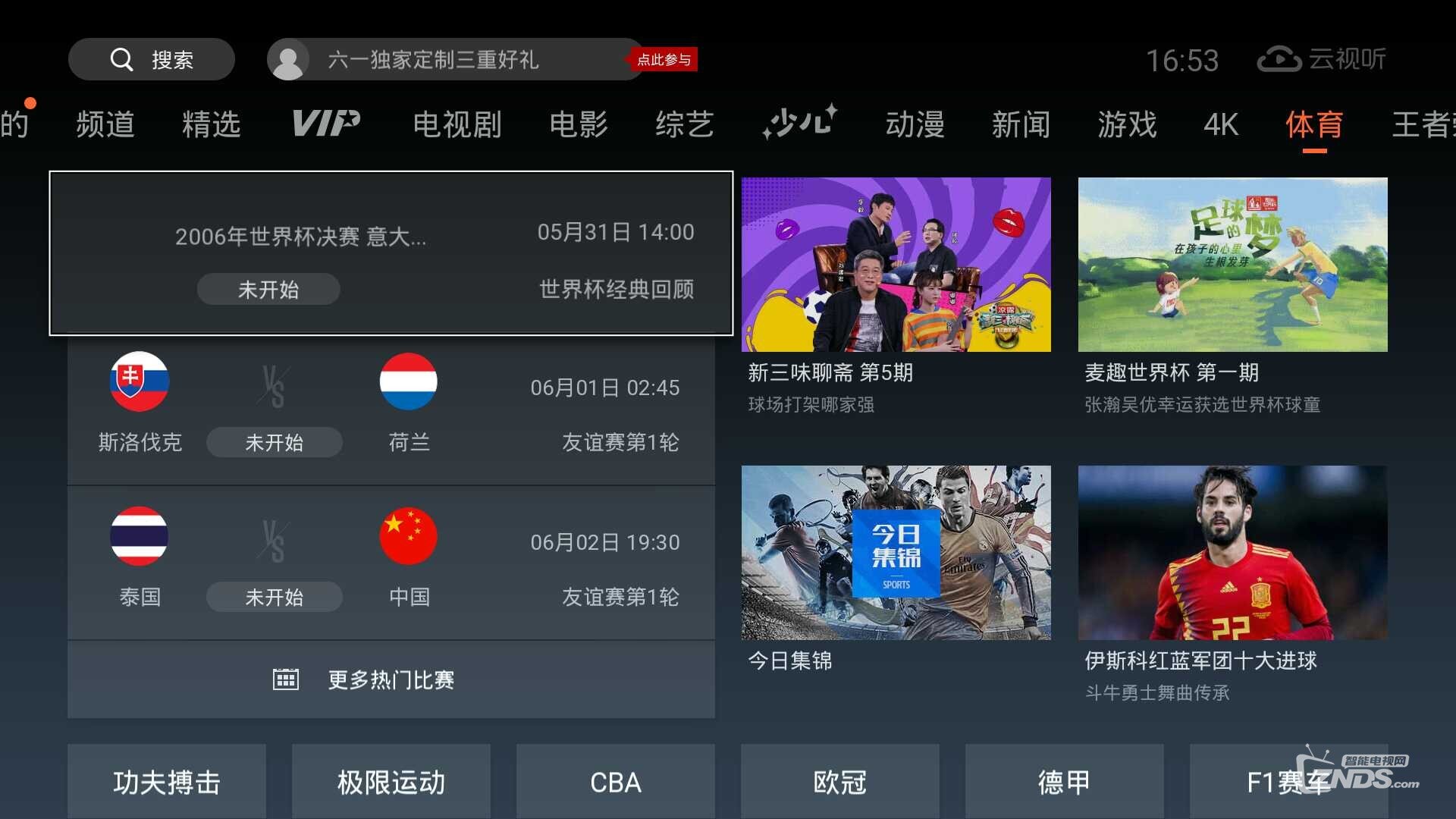
Task: Switch to the 精选 tab
Action: click(x=212, y=124)
